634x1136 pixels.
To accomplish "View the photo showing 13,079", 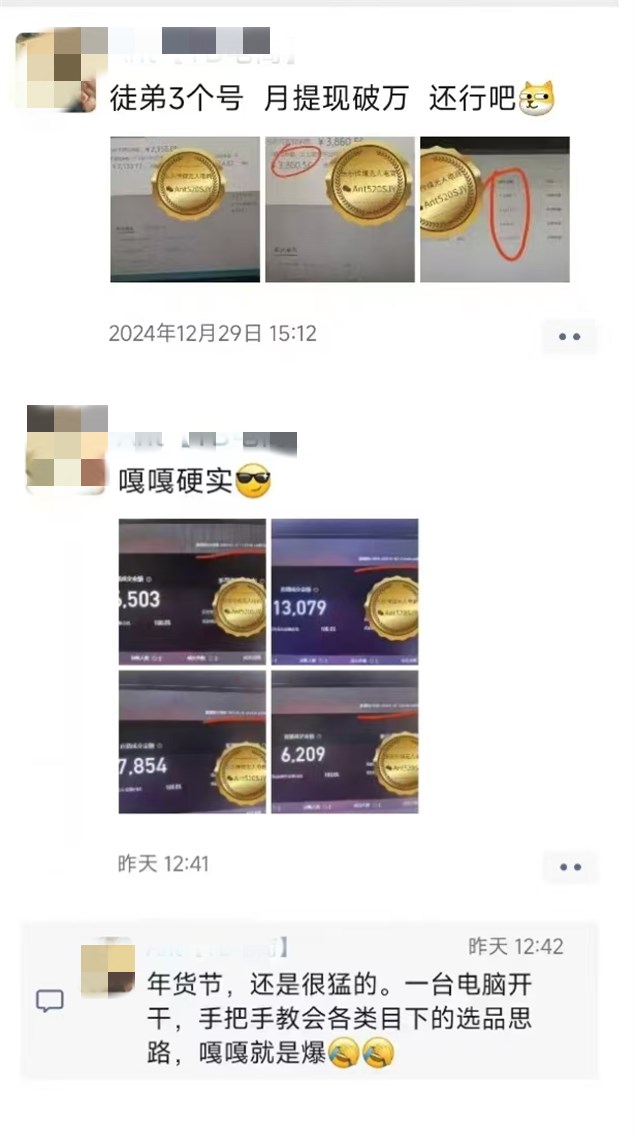I will coord(345,592).
